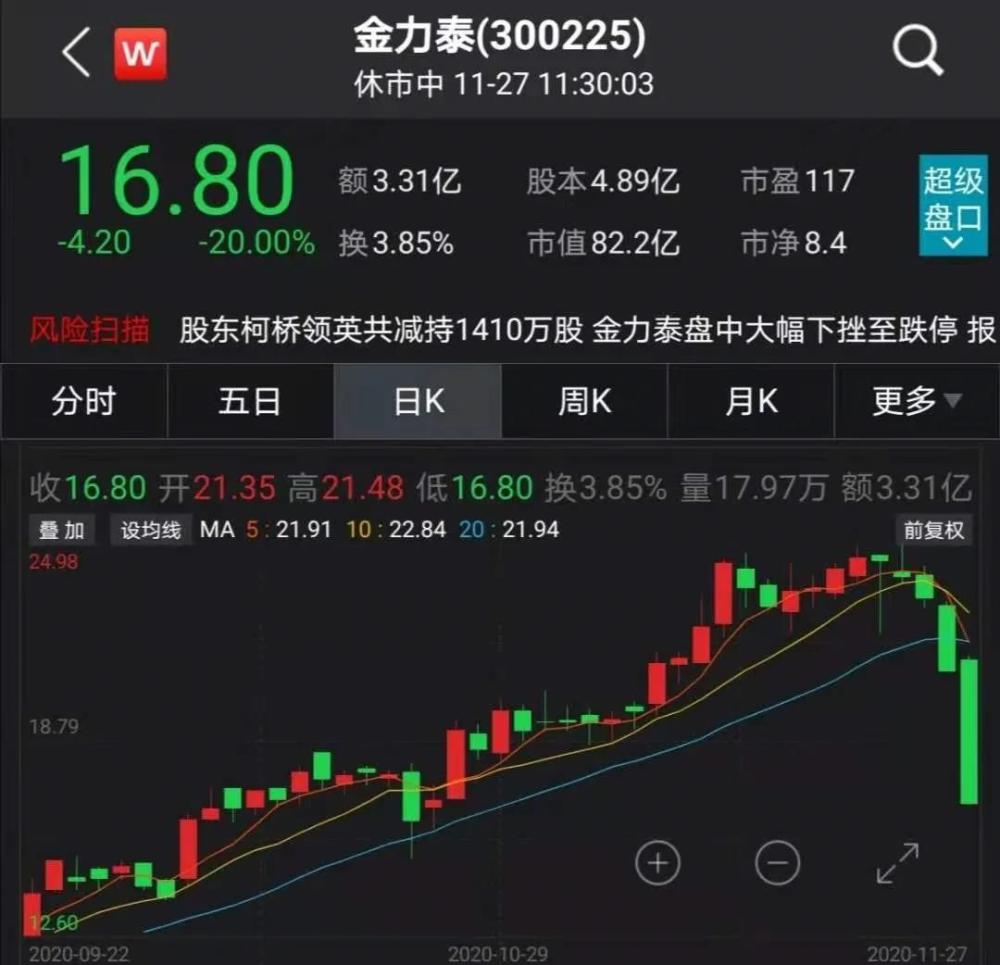Switch to the 分时 chart tab
Viewport: 1000px width, 965px height.
click(84, 402)
